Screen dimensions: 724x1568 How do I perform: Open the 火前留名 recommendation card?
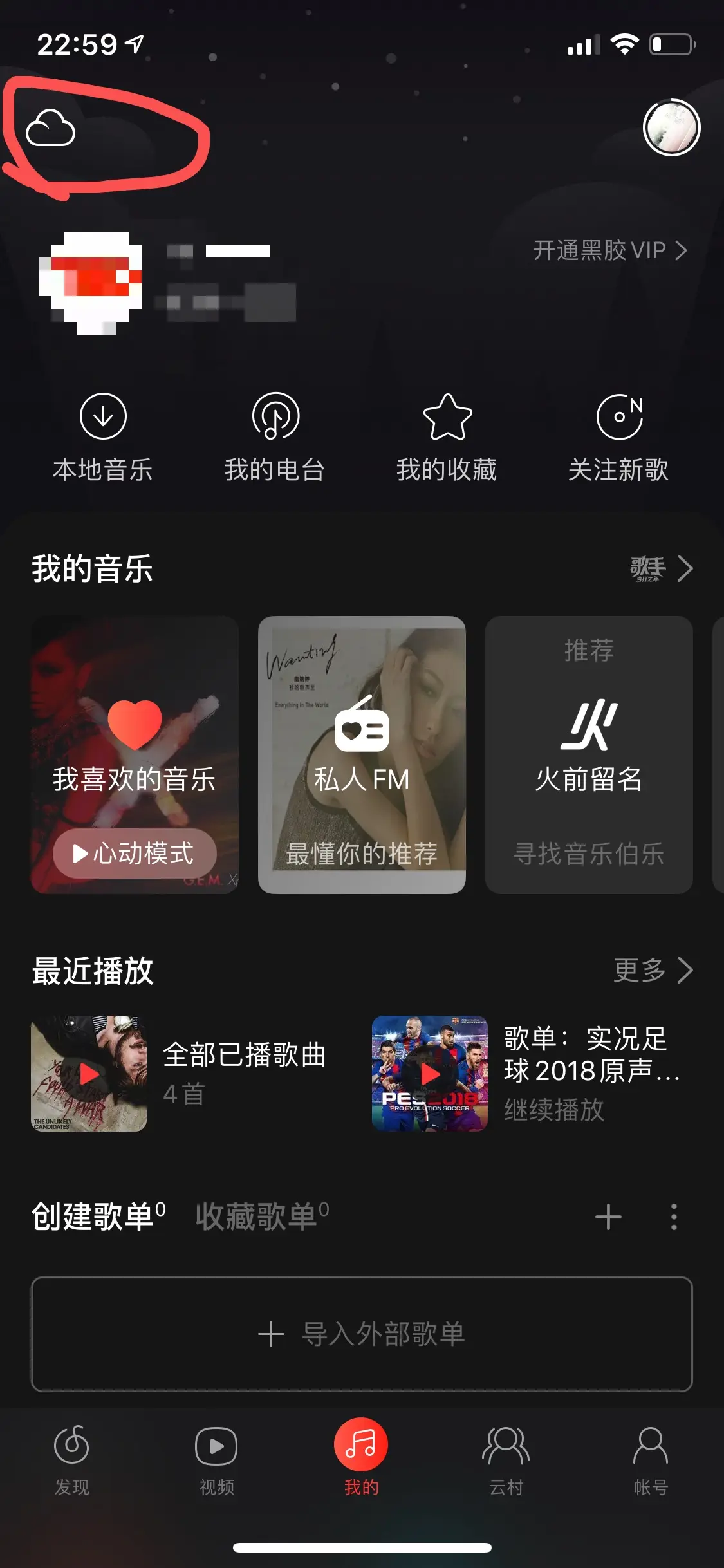click(589, 754)
